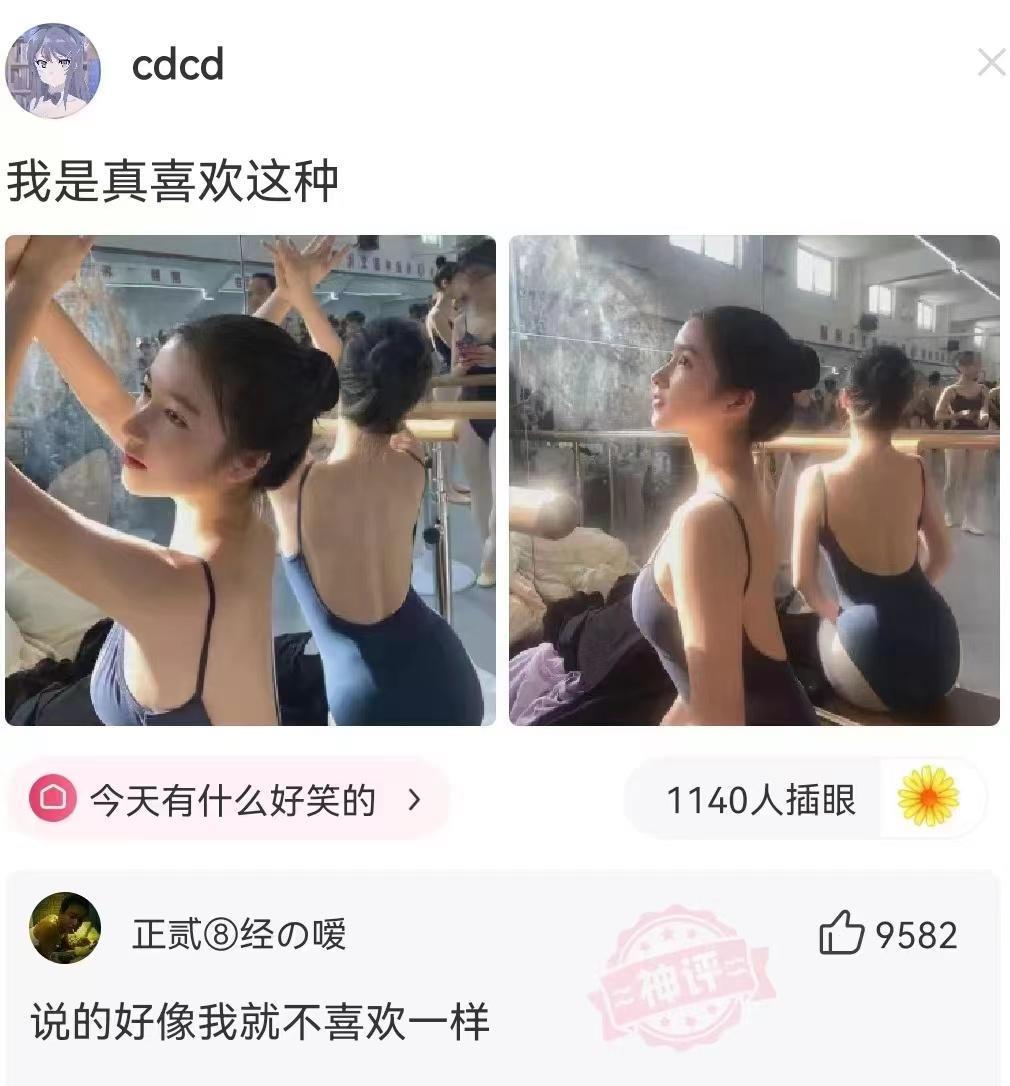The image size is (1010, 1086).
Task: Tap the 1140人插眼 flower button
Action: pos(927,799)
